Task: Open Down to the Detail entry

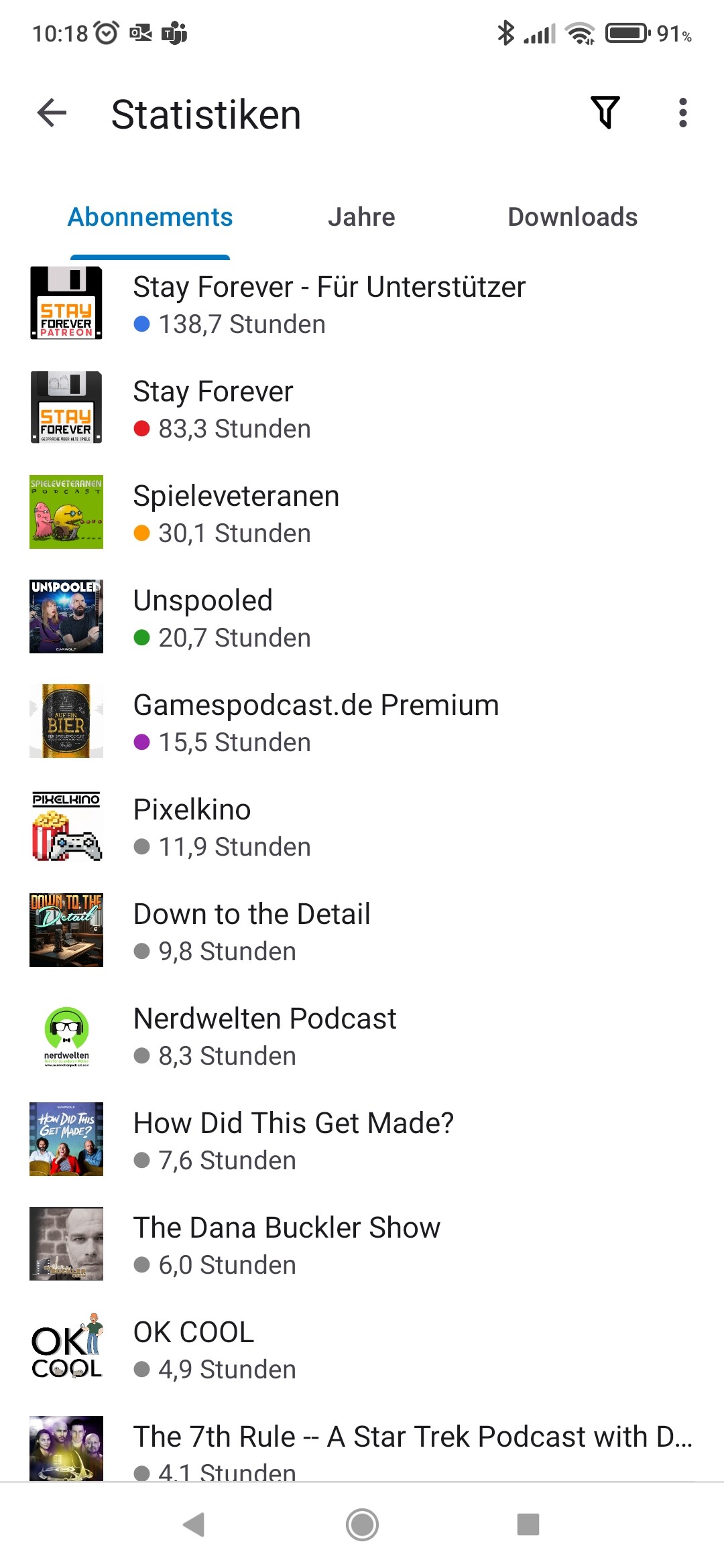Action: 362,931
